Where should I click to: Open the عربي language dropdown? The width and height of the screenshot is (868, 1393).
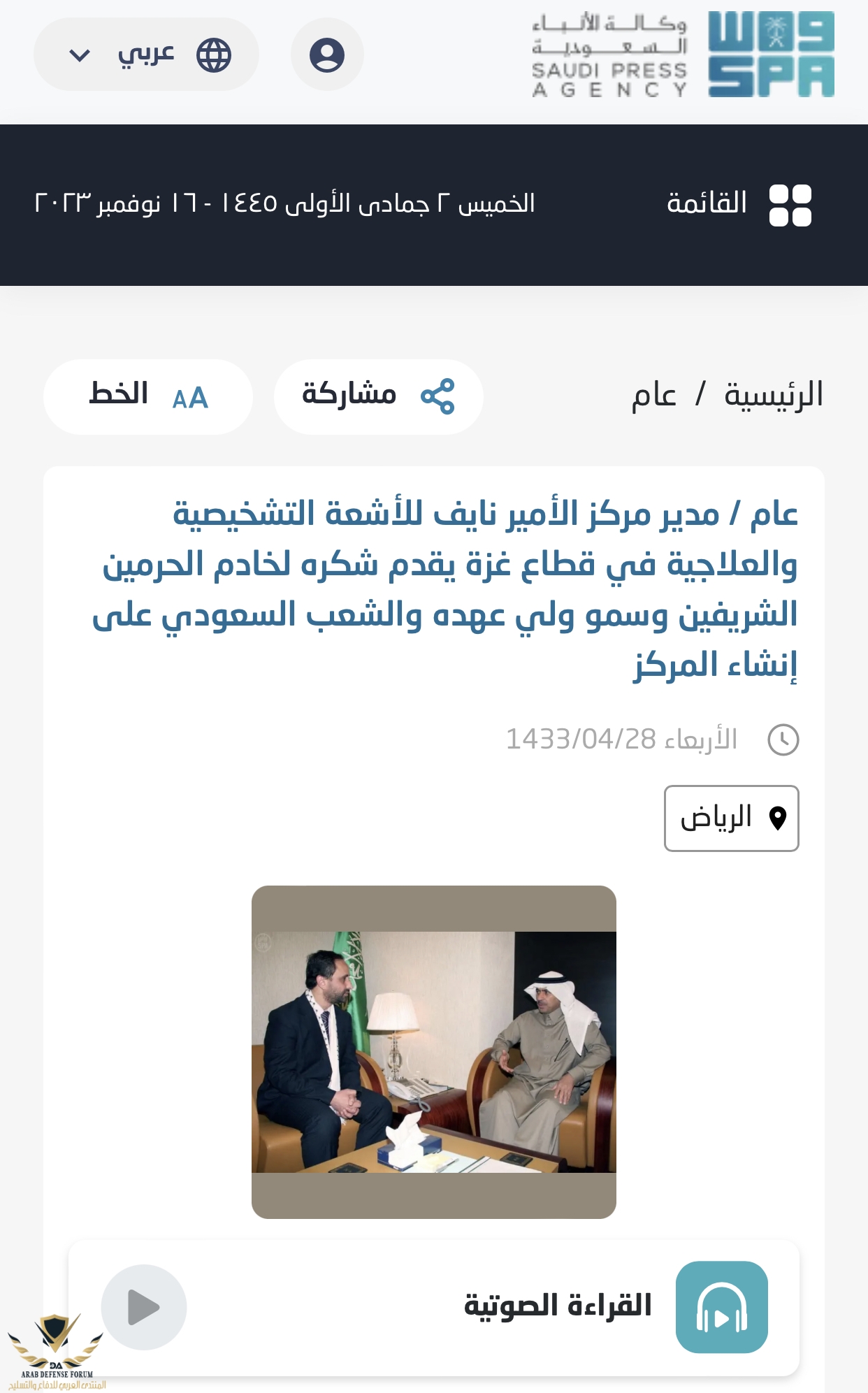pos(146,55)
